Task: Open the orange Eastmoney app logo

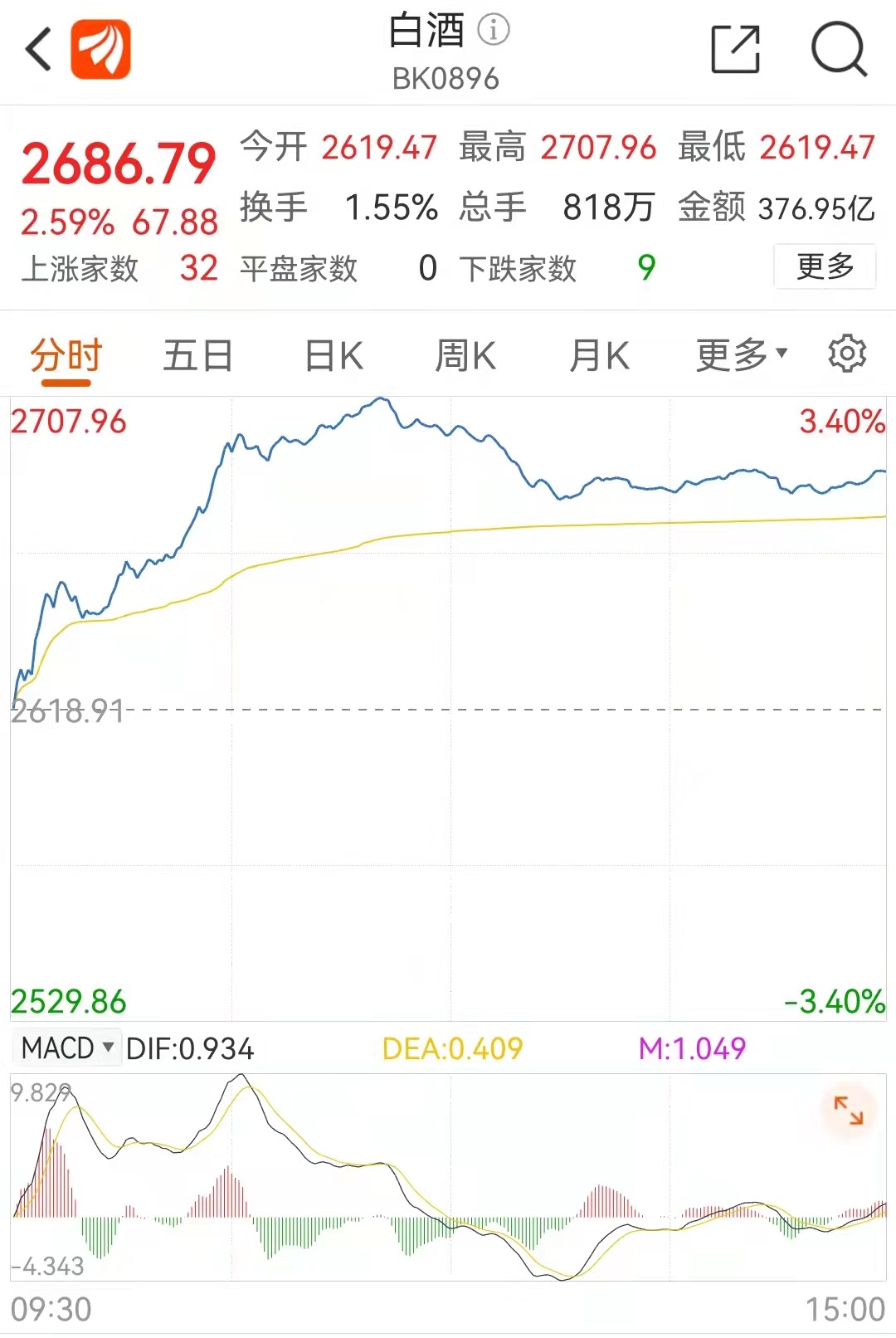Action: [x=100, y=50]
